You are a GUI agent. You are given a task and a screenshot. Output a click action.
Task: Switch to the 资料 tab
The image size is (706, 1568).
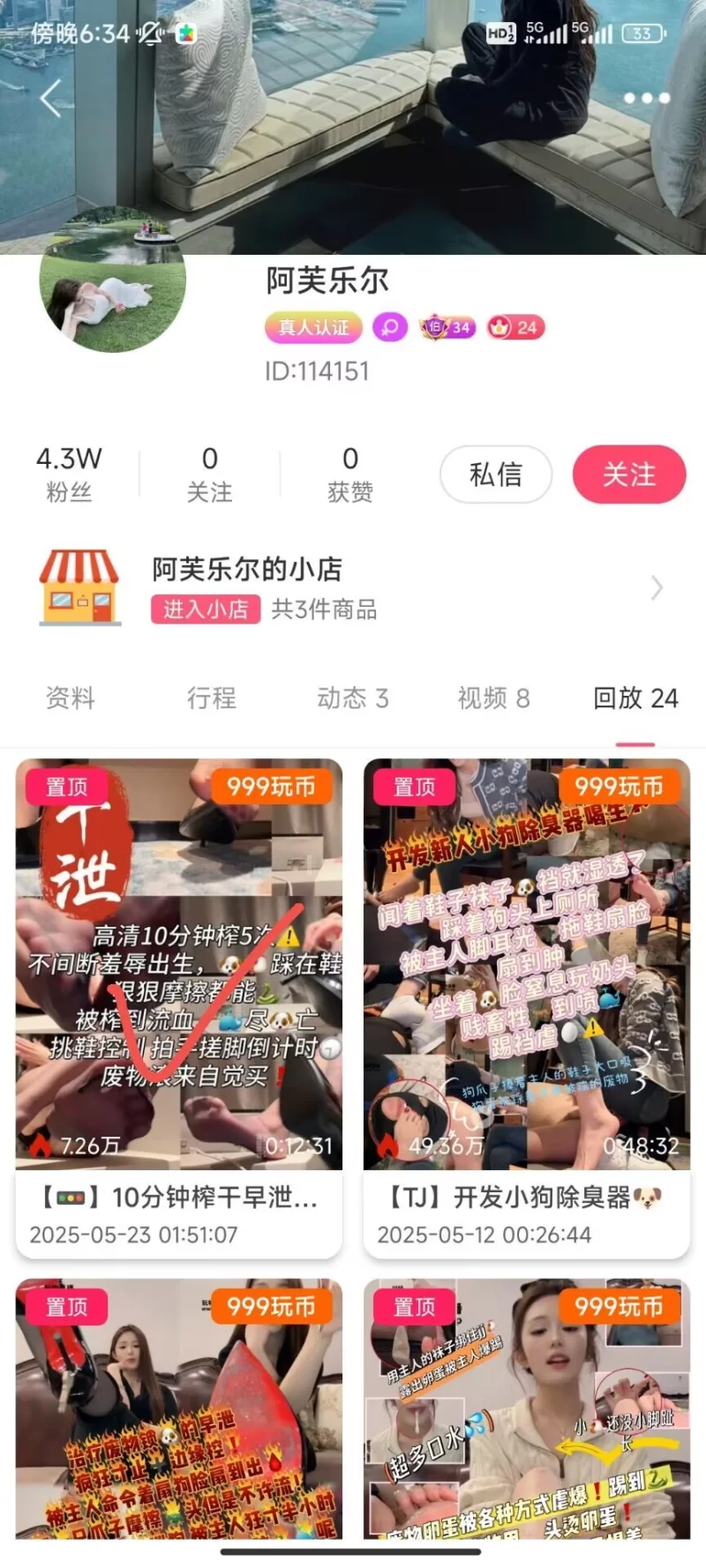[71, 698]
